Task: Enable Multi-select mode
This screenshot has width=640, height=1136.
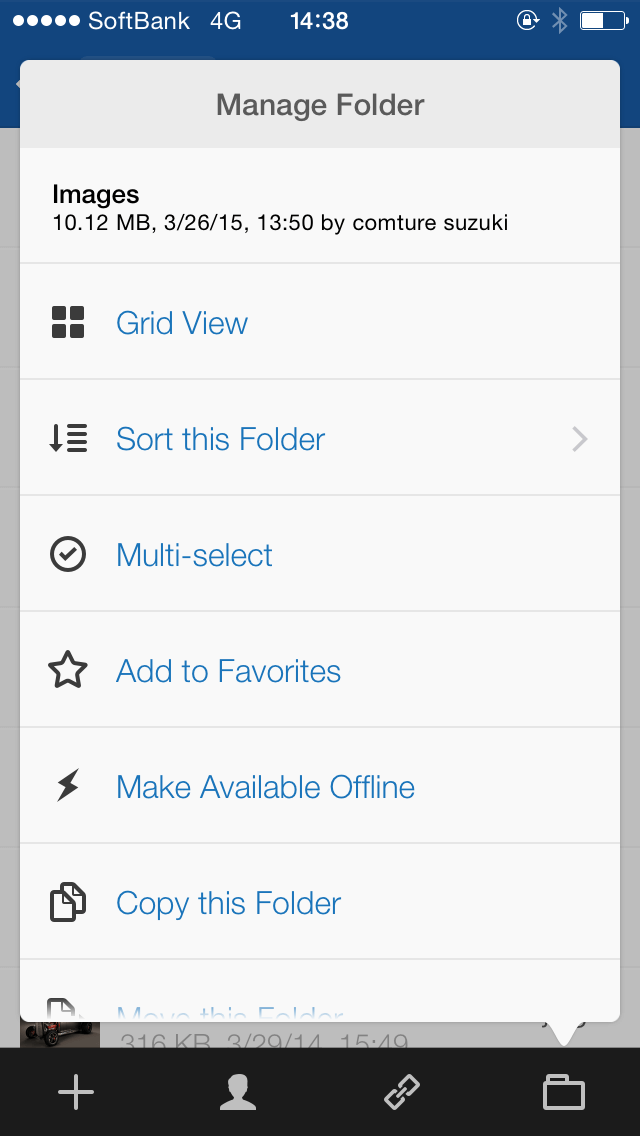Action: (x=320, y=554)
